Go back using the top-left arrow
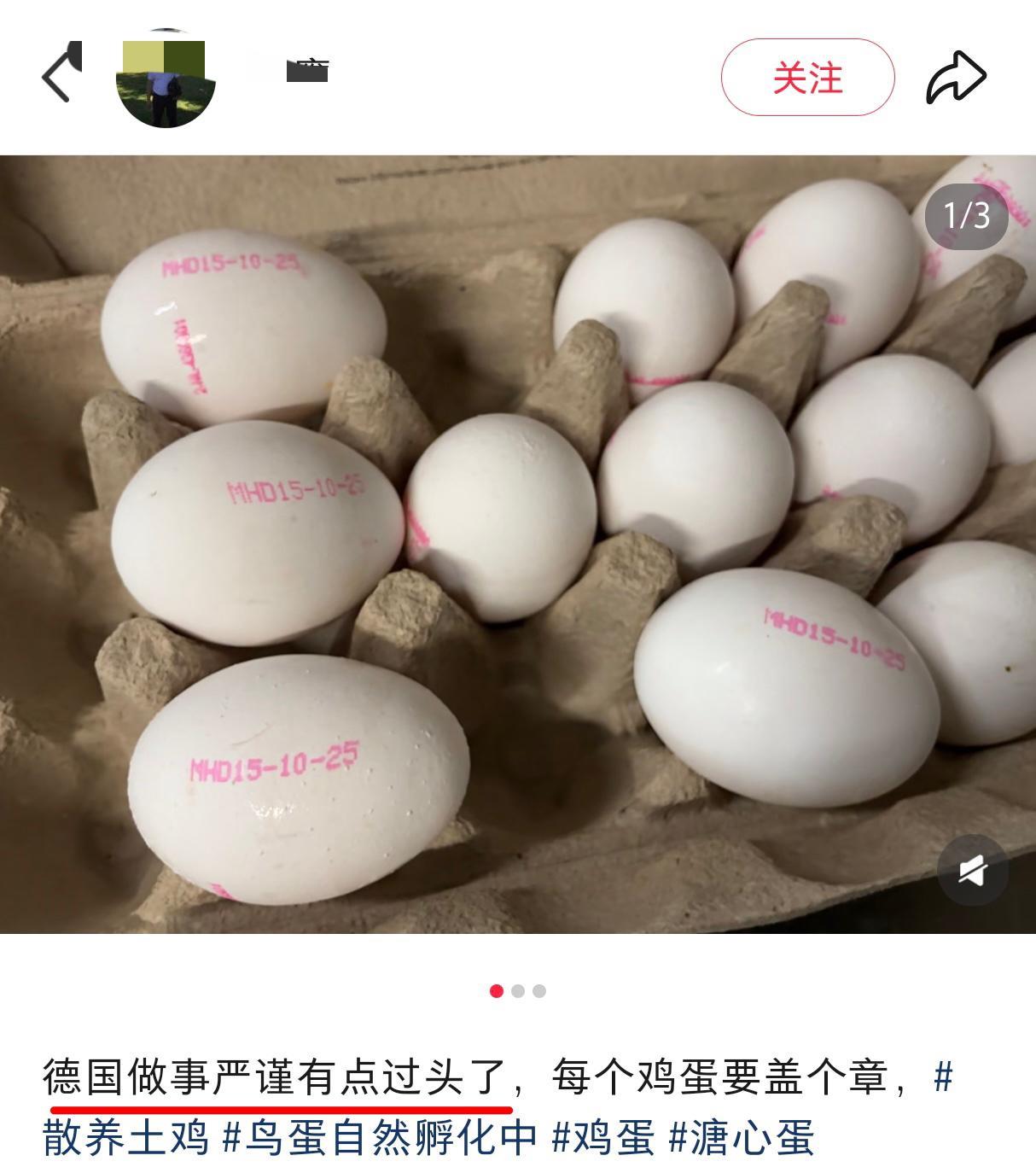1036x1167 pixels. pyautogui.click(x=58, y=77)
